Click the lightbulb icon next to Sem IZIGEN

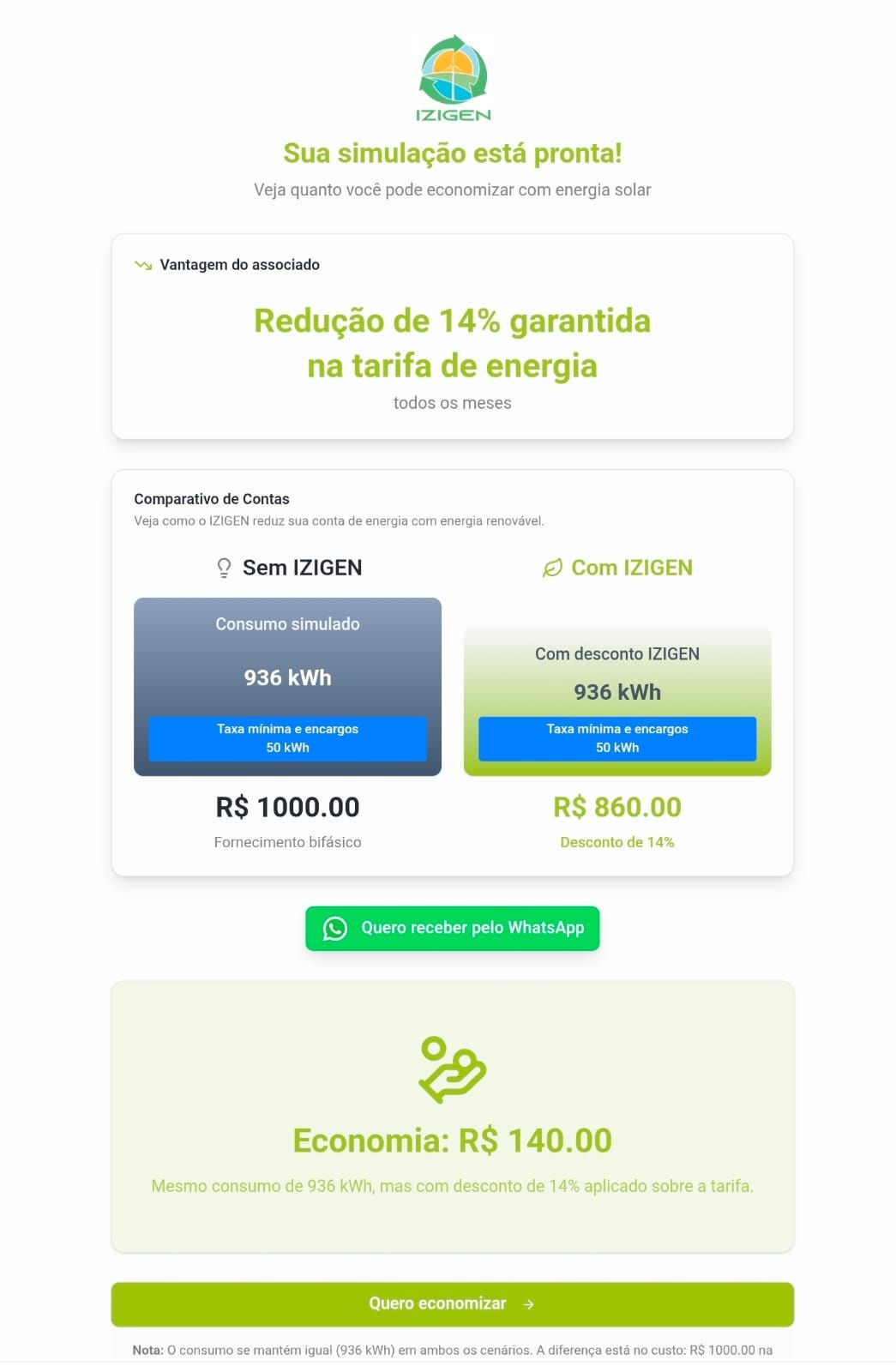[222, 567]
